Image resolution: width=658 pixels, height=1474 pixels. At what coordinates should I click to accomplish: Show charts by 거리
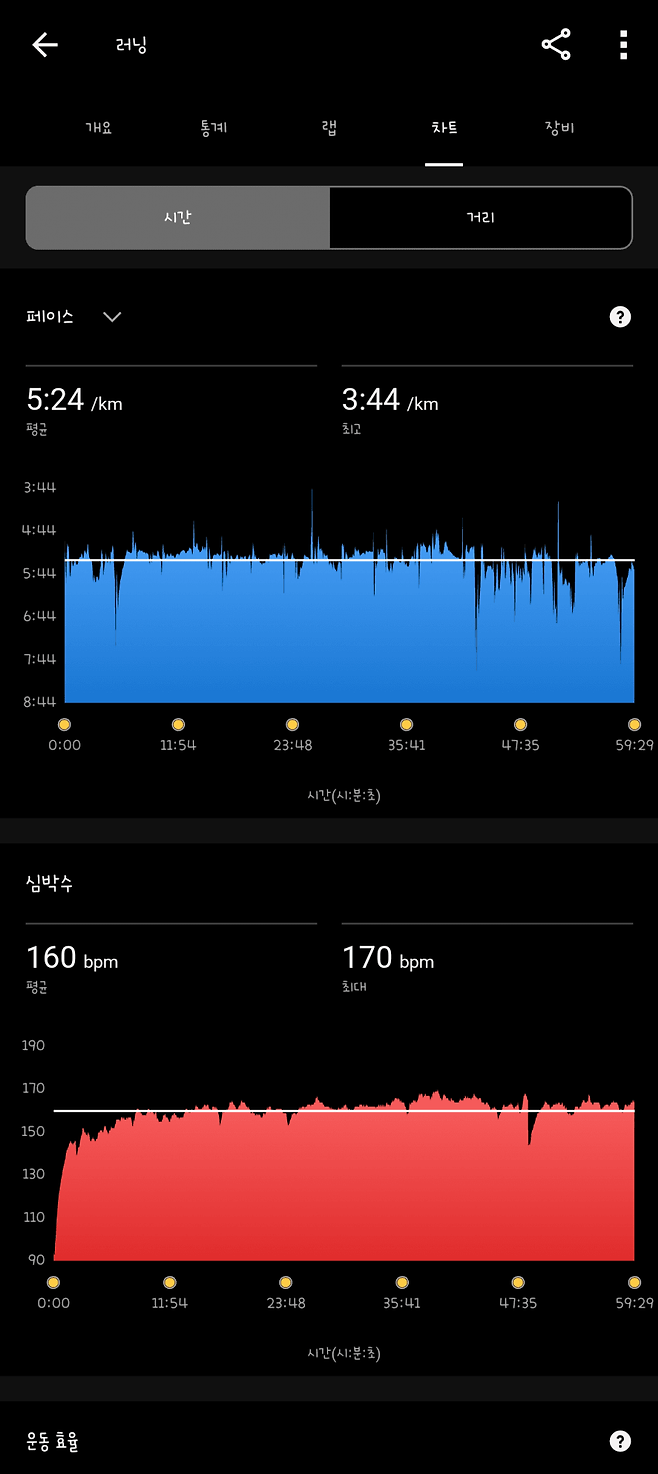coord(480,217)
